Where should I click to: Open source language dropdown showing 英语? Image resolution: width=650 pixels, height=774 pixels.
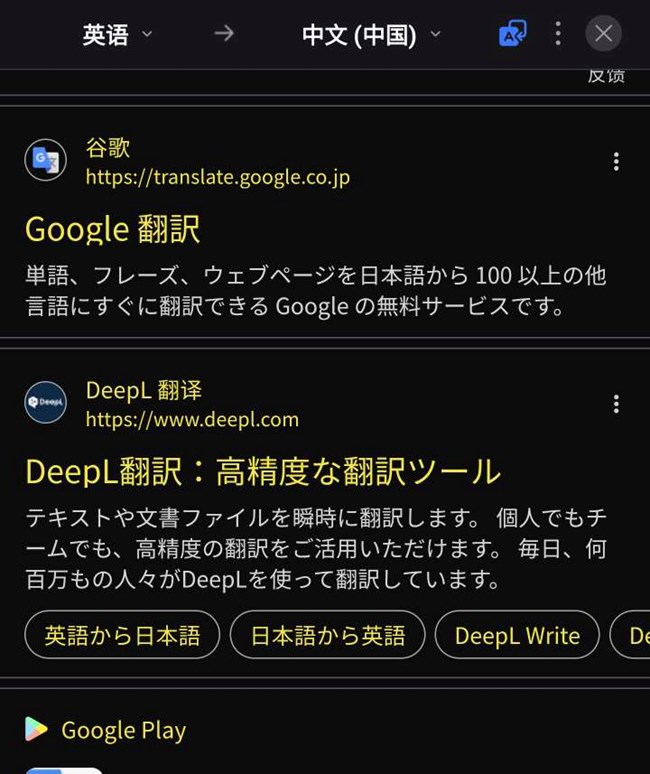(x=117, y=35)
